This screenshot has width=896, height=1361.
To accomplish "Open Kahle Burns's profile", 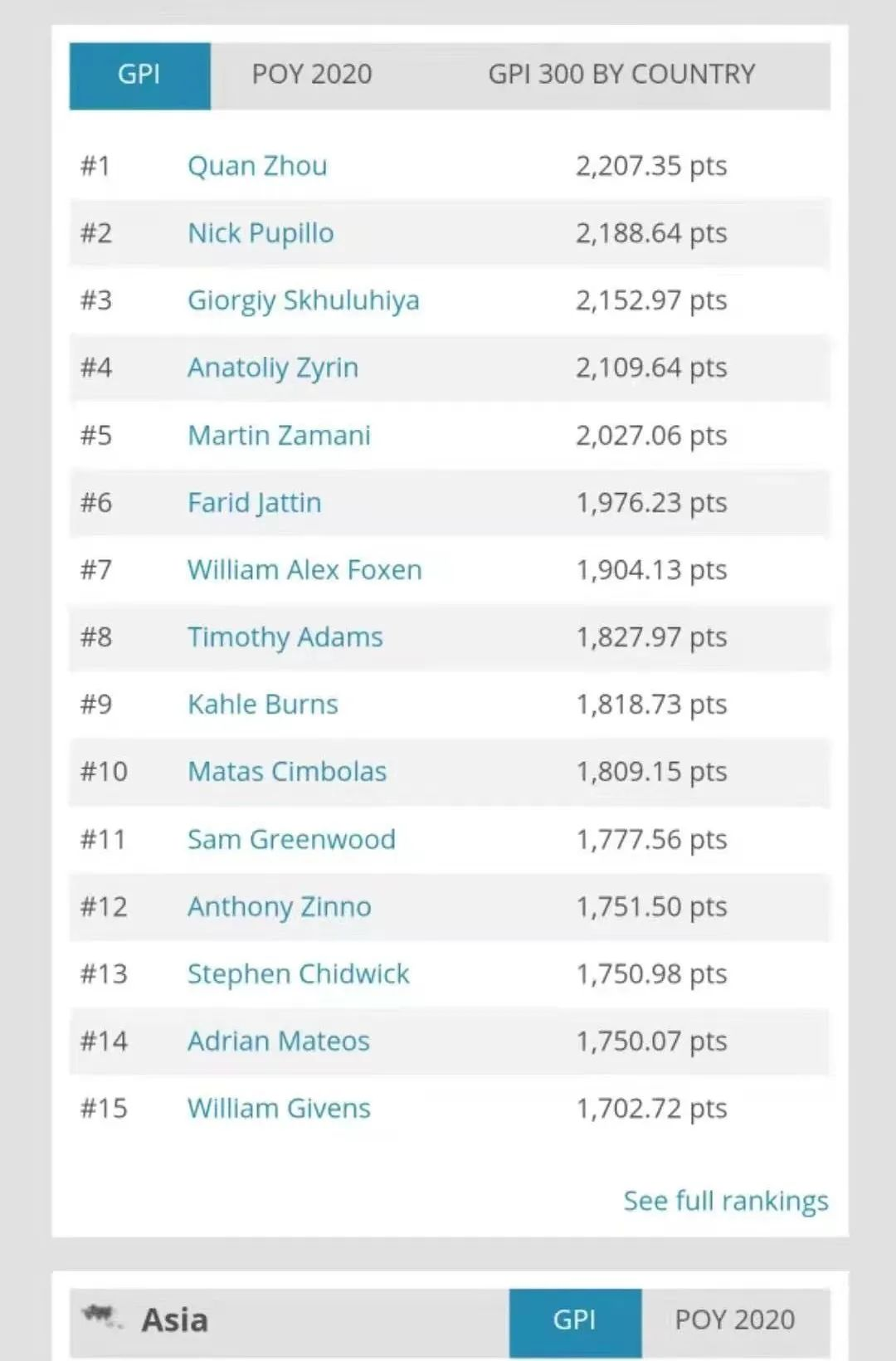I will coord(262,705).
